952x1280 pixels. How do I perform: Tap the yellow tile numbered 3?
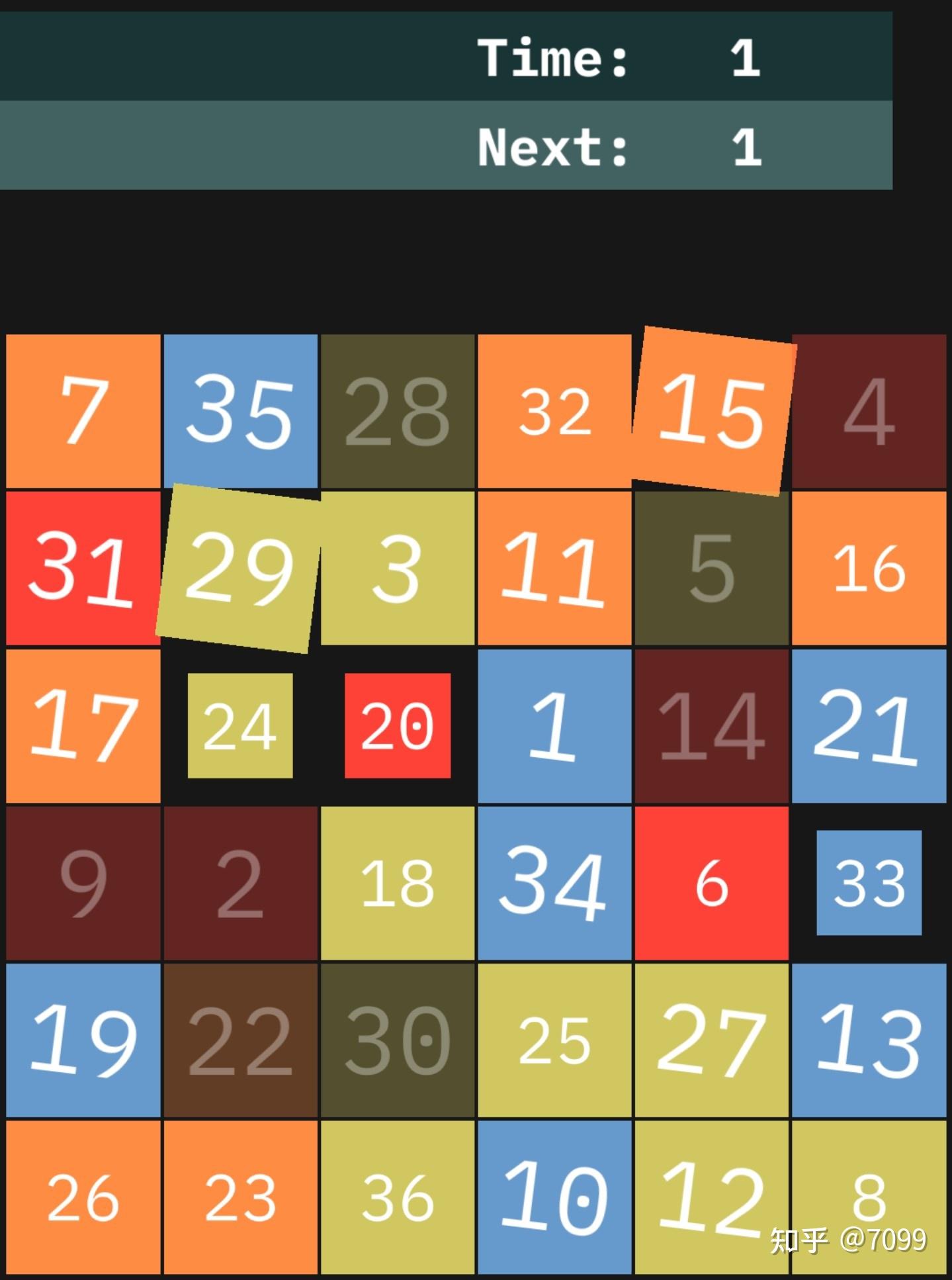[398, 569]
